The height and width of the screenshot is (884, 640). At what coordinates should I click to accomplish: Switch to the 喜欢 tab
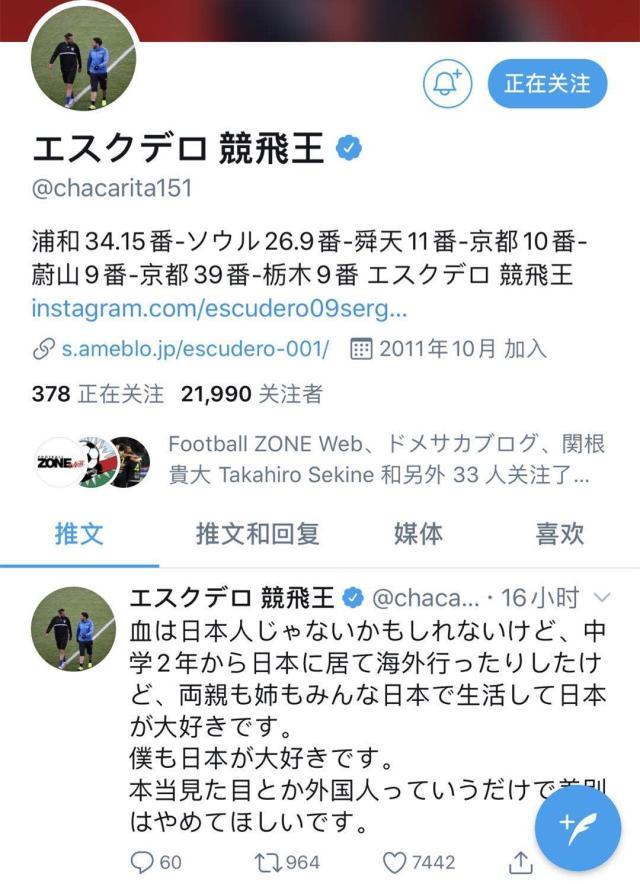[x=559, y=533]
